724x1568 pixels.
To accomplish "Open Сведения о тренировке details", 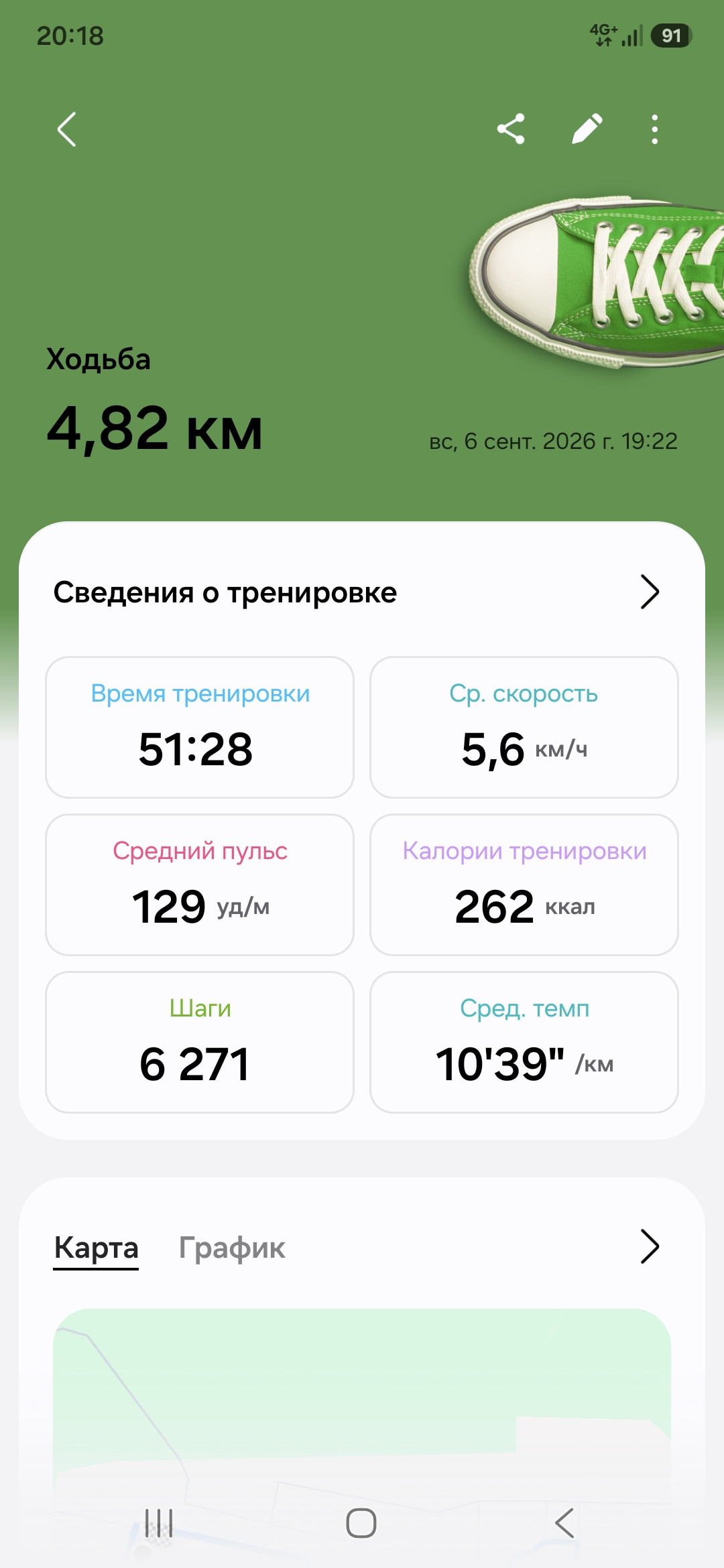I will click(362, 592).
